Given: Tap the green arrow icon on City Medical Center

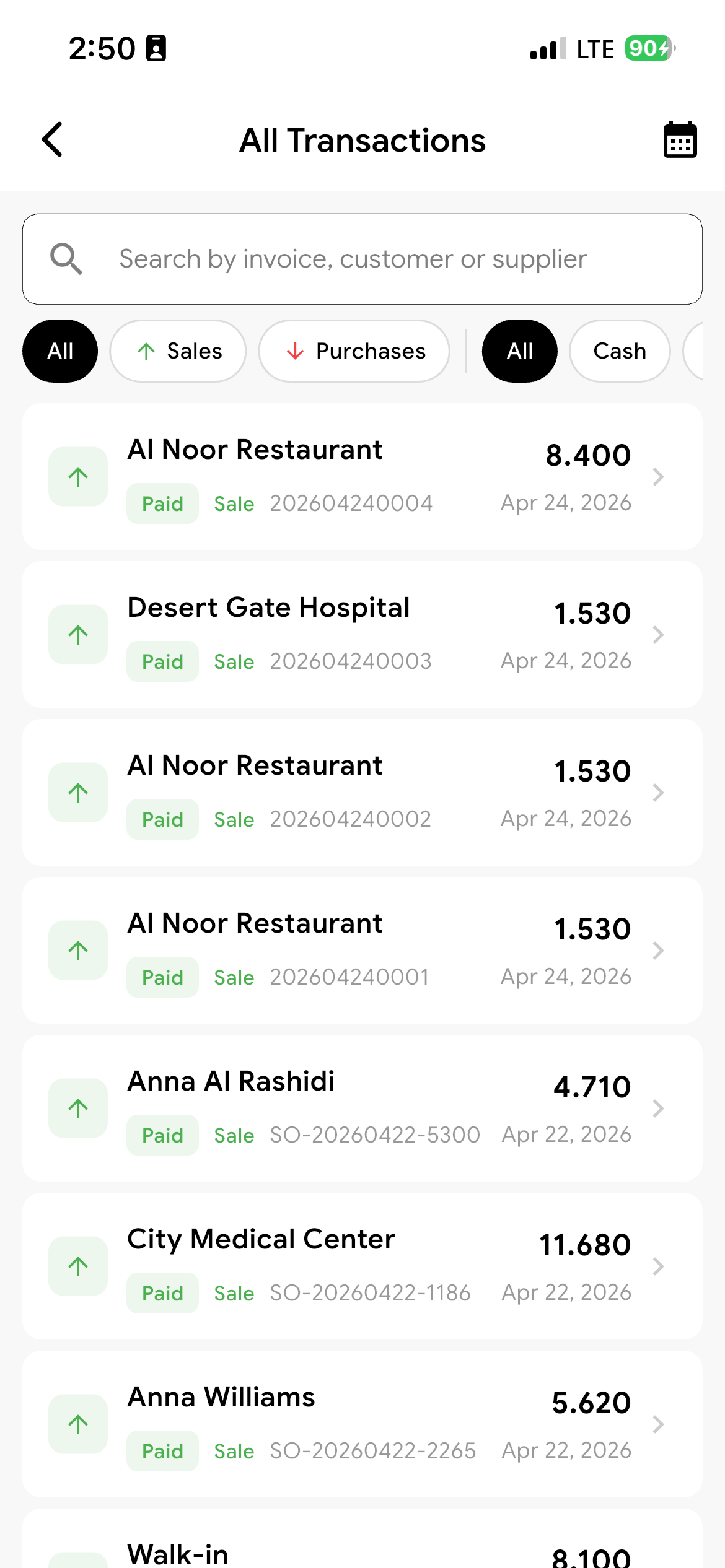Looking at the screenshot, I should [x=77, y=1266].
